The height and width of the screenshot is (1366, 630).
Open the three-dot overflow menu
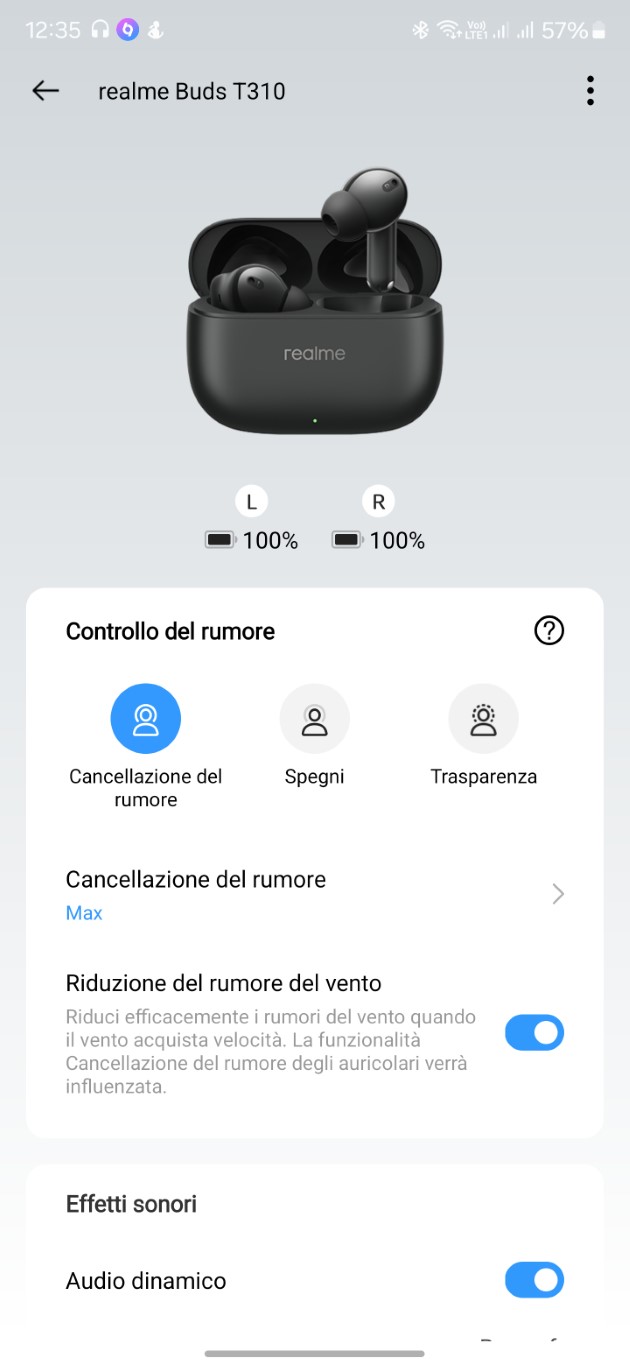[x=590, y=91]
